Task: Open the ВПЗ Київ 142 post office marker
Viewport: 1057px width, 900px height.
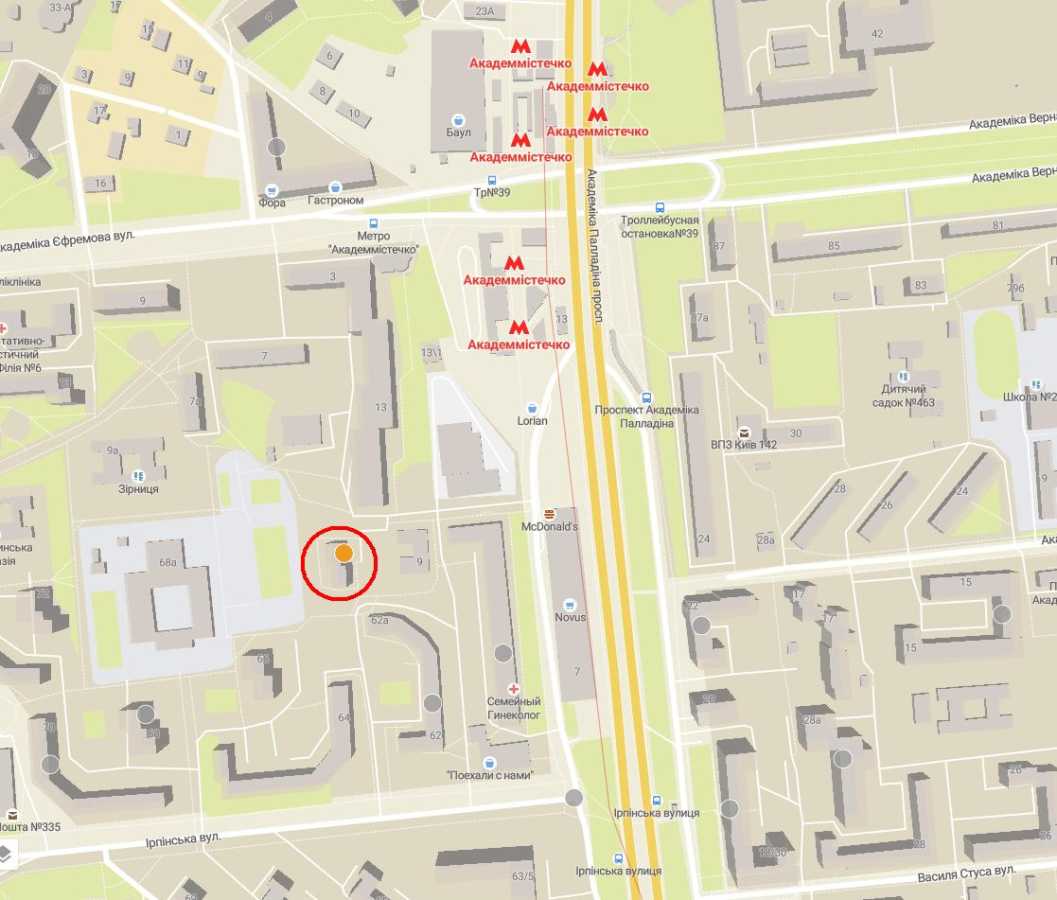Action: 744,432
